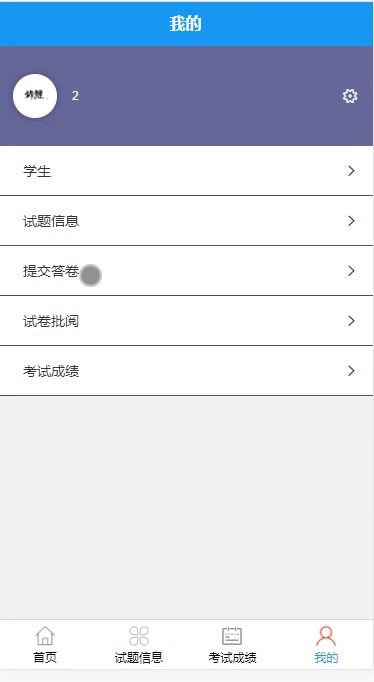Screen dimensions: 374x682
Task: Switch to the 试题信息 bottom tab
Action: tap(139, 645)
